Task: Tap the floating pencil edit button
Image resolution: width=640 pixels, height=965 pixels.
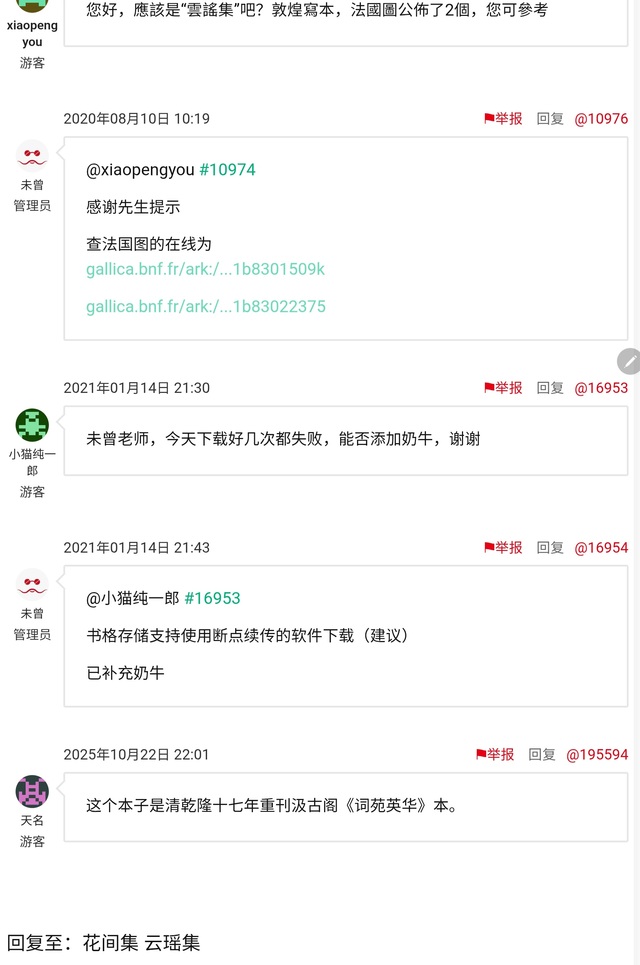Action: (629, 361)
